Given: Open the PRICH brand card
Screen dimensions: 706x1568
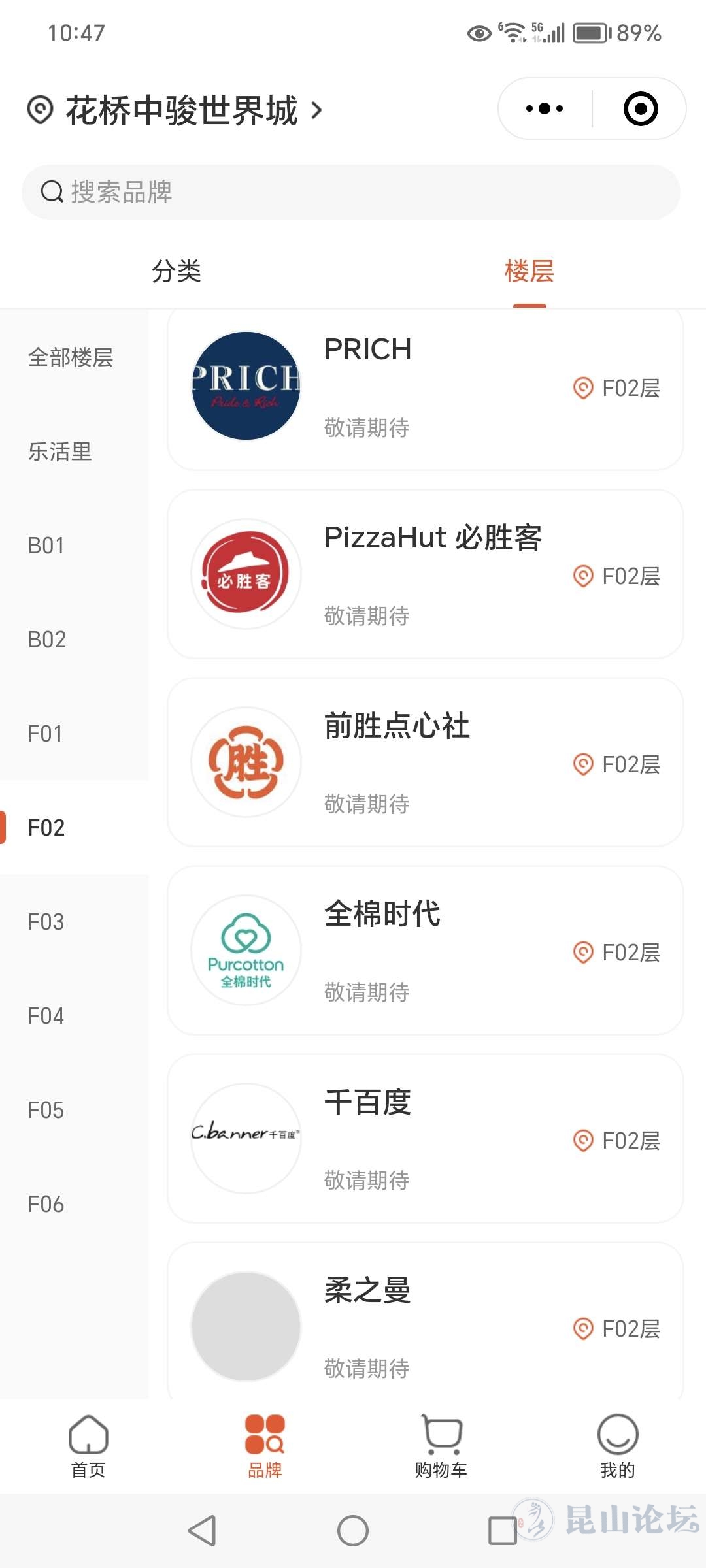Looking at the screenshot, I should pos(425,388).
